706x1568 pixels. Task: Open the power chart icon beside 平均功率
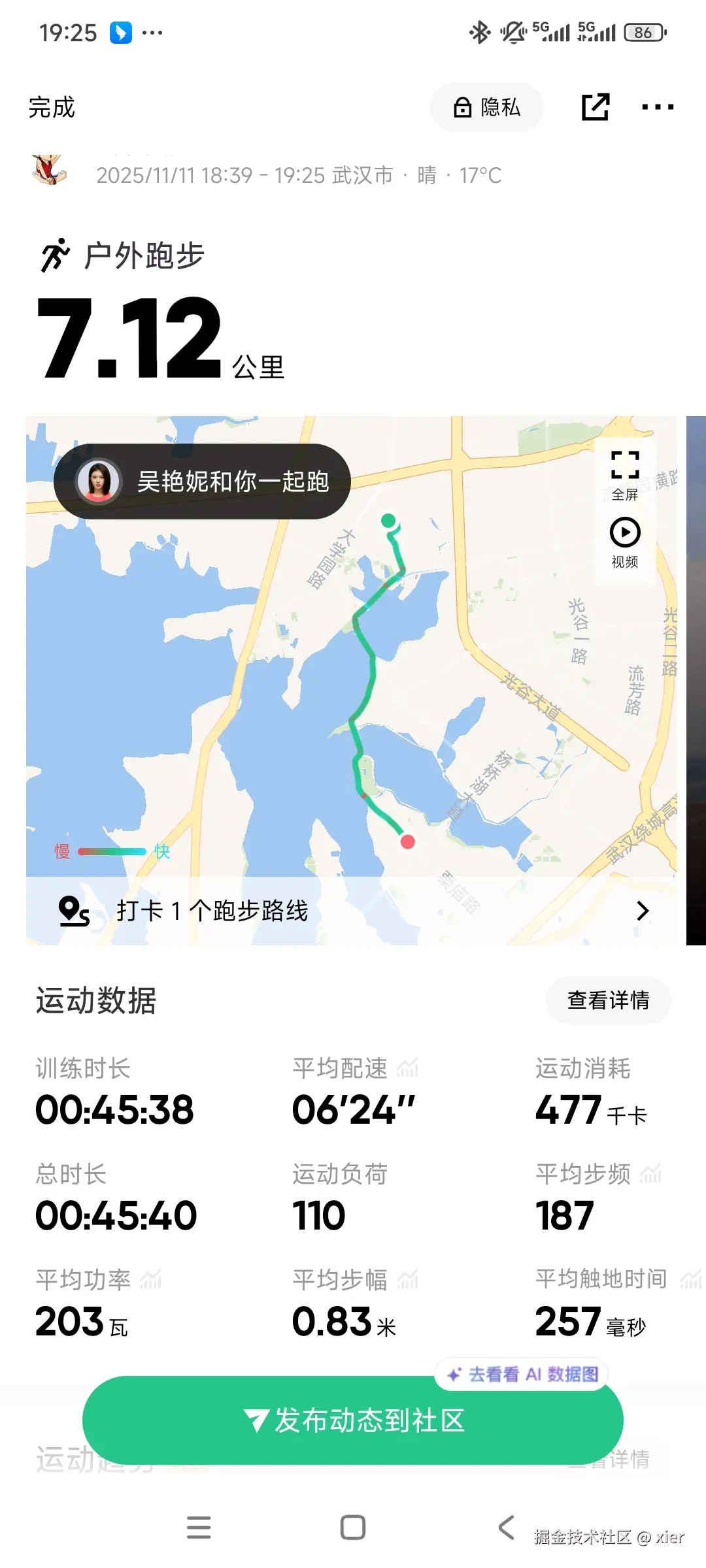(152, 1279)
